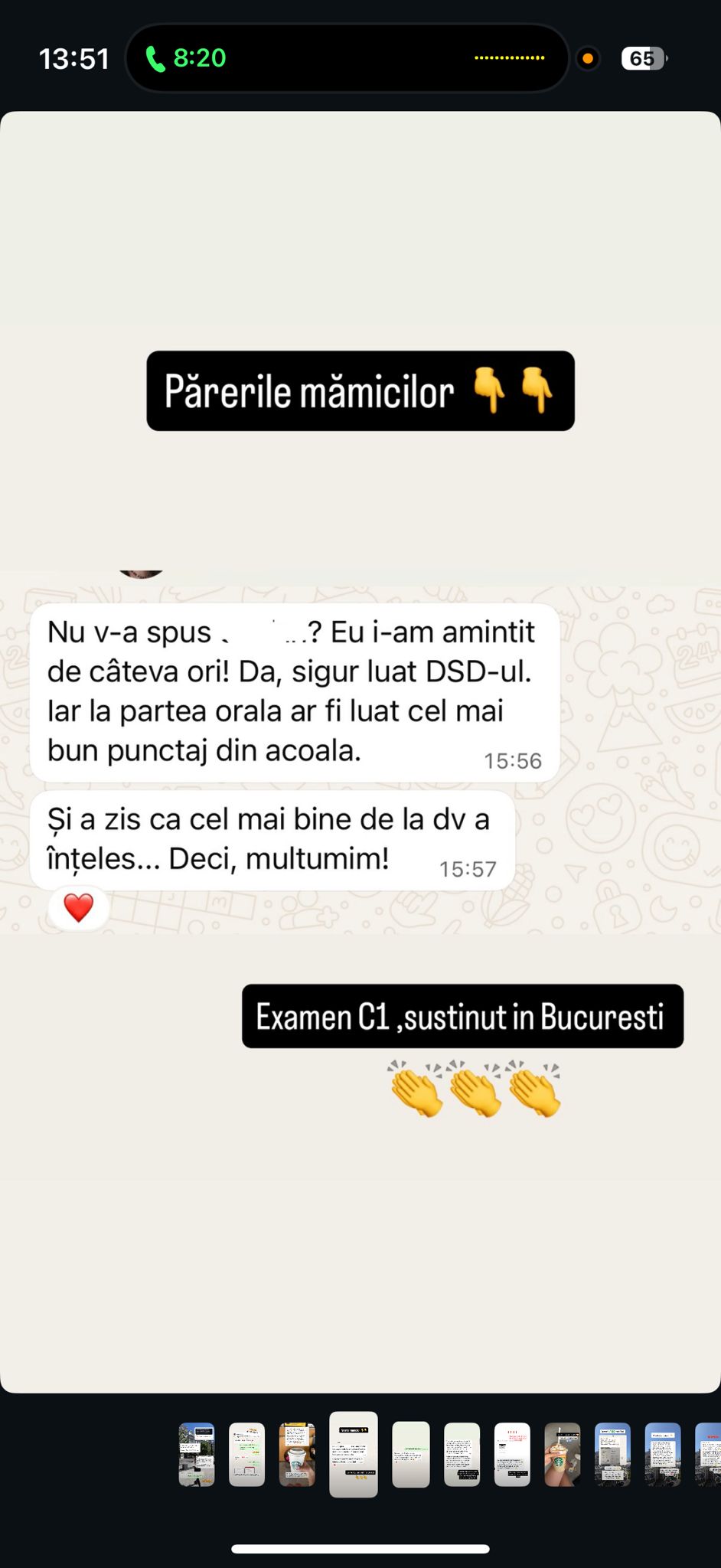Tap the yellow dotted audio-level meter

(510, 56)
